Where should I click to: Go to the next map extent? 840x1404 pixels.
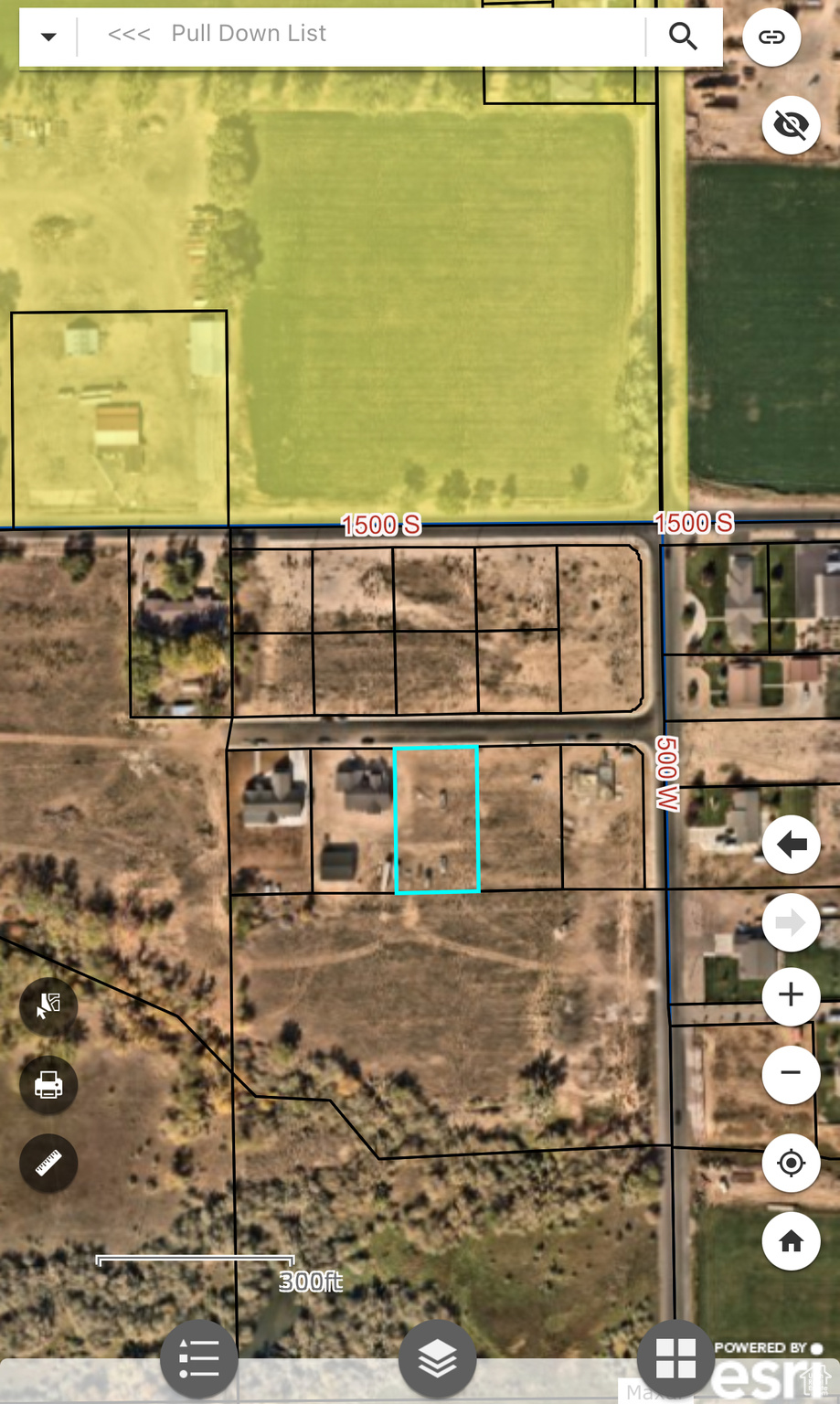(x=791, y=923)
